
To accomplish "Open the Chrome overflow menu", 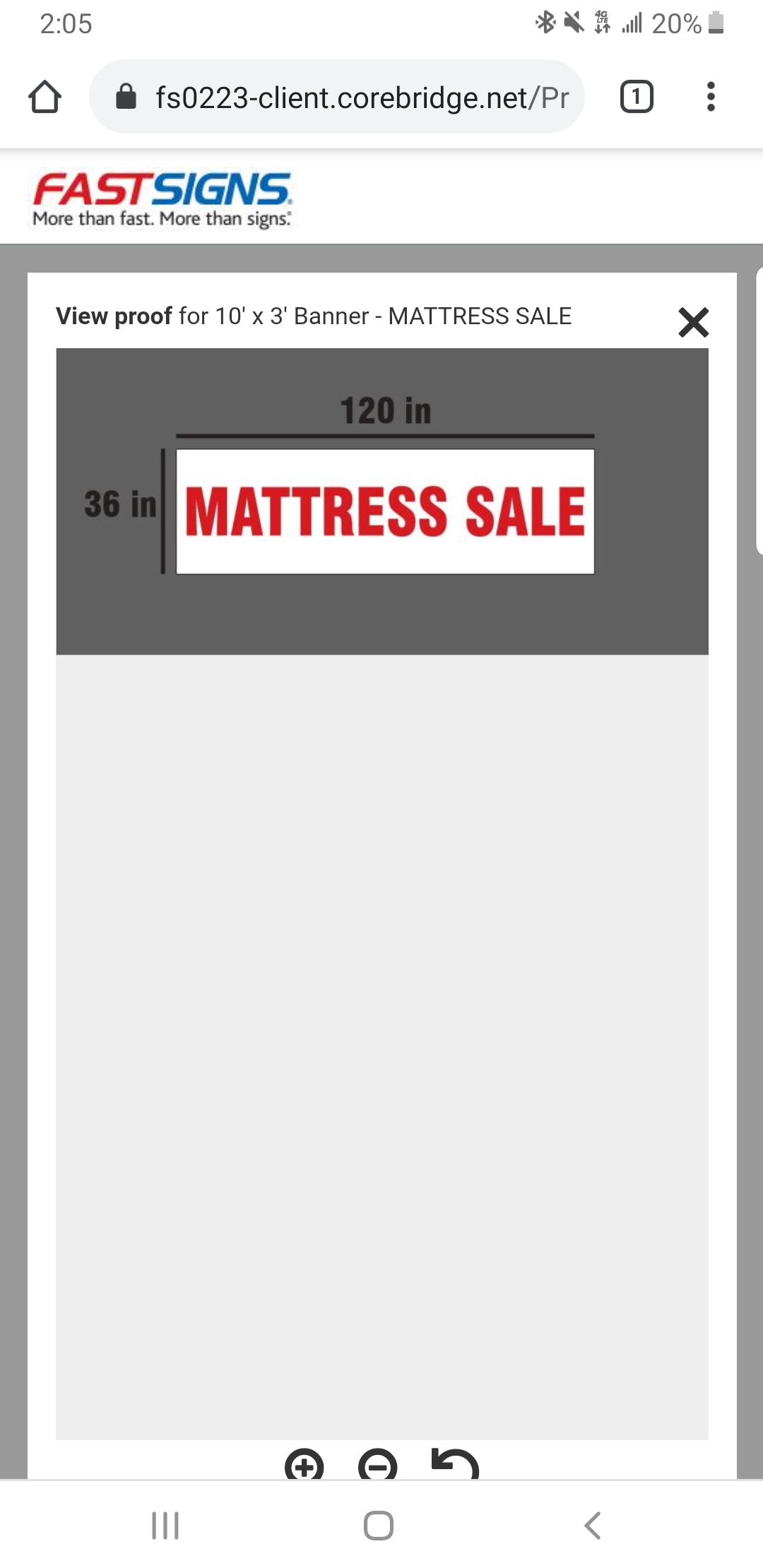I will tap(711, 97).
